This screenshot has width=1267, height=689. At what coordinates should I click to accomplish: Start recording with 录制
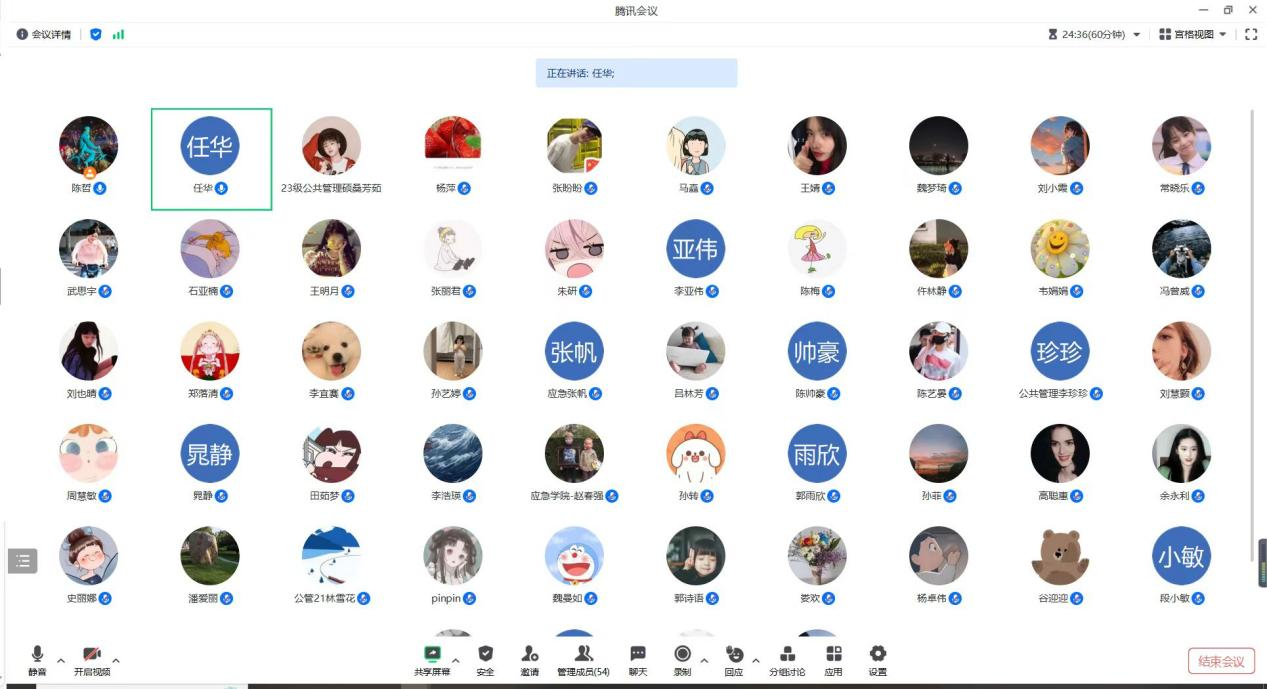click(682, 660)
